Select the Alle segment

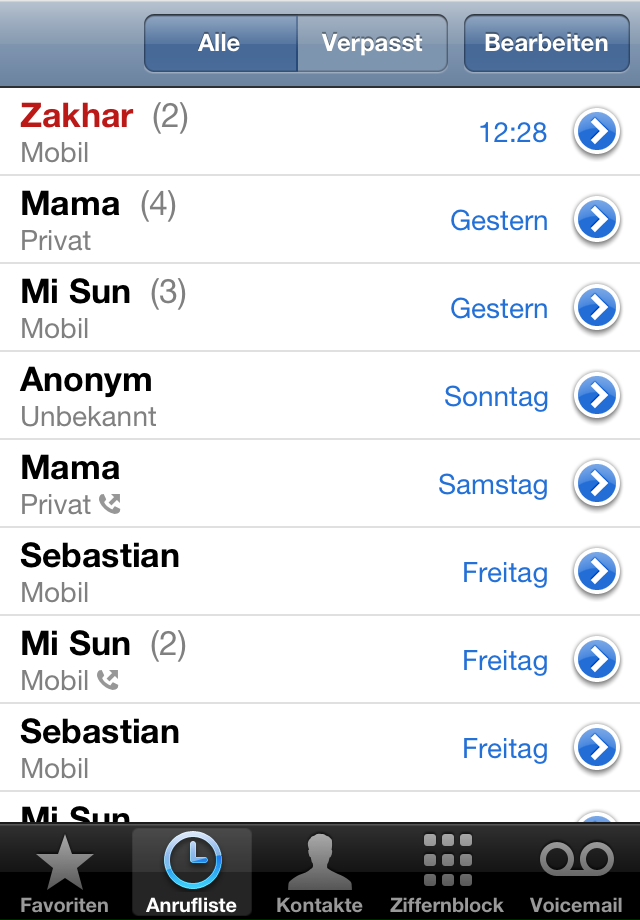[x=220, y=44]
